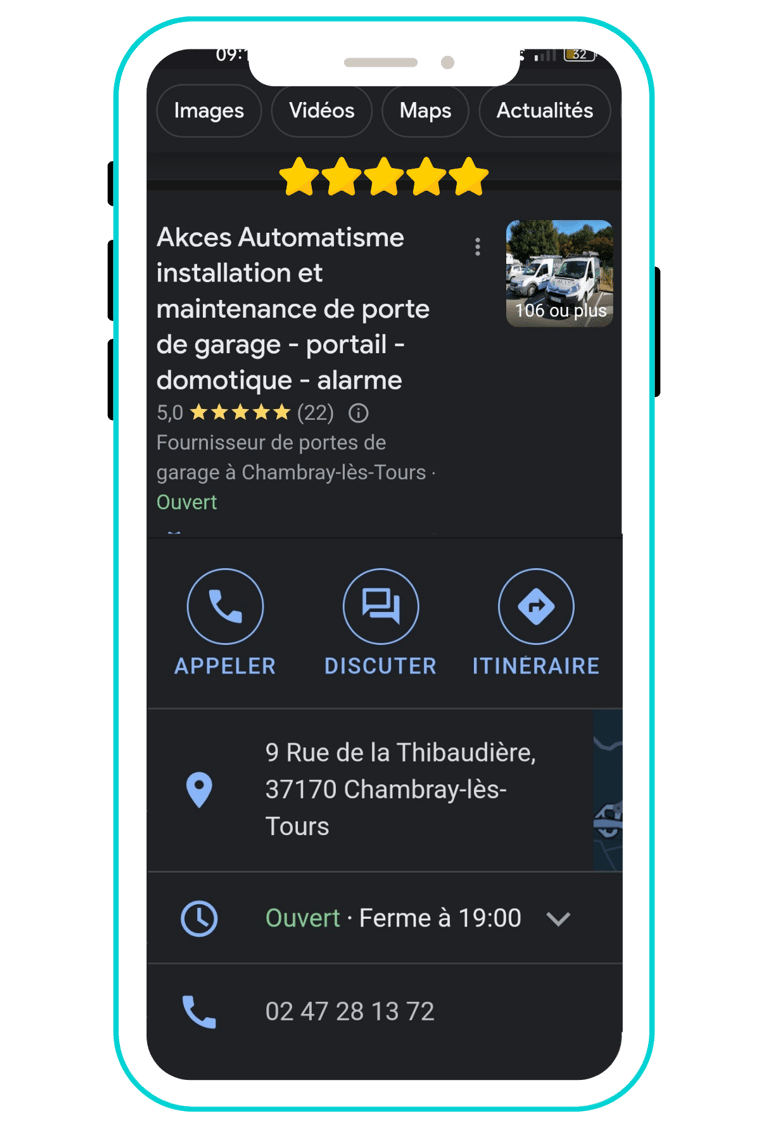Tap the phone icon beside the number
Image resolution: width=768 pixels, height=1130 pixels.
[199, 1011]
